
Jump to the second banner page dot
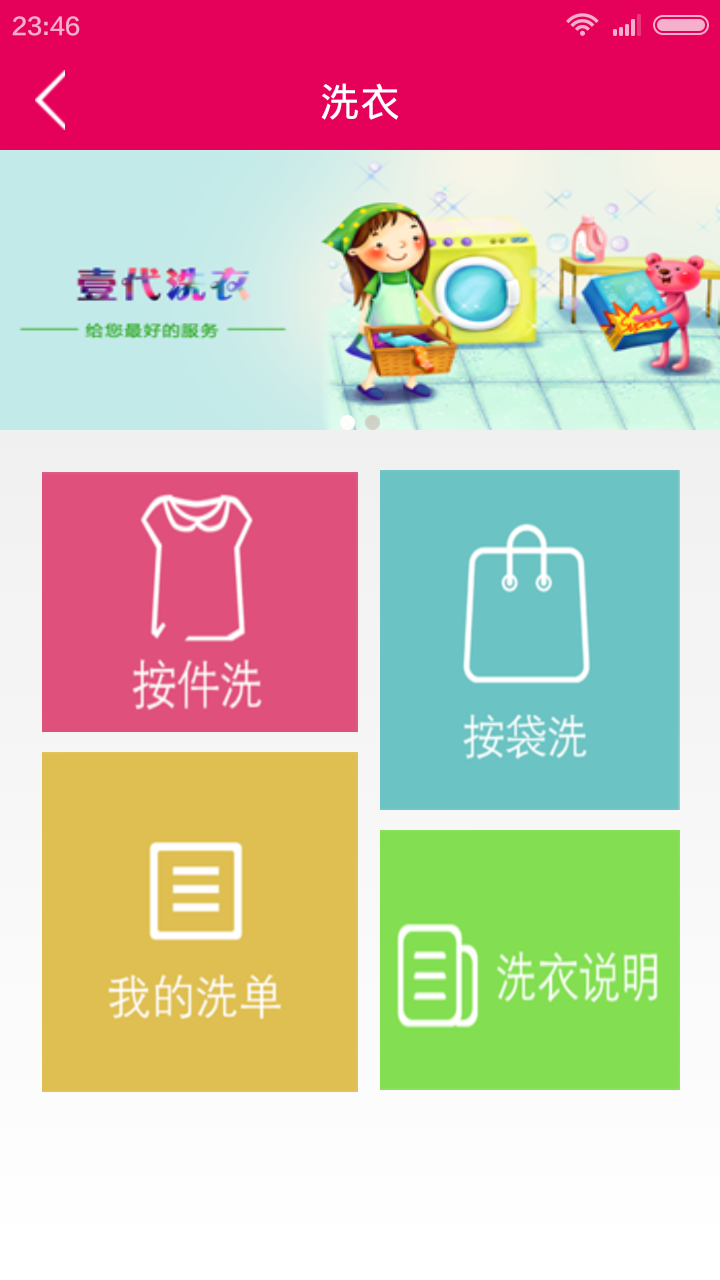[373, 423]
